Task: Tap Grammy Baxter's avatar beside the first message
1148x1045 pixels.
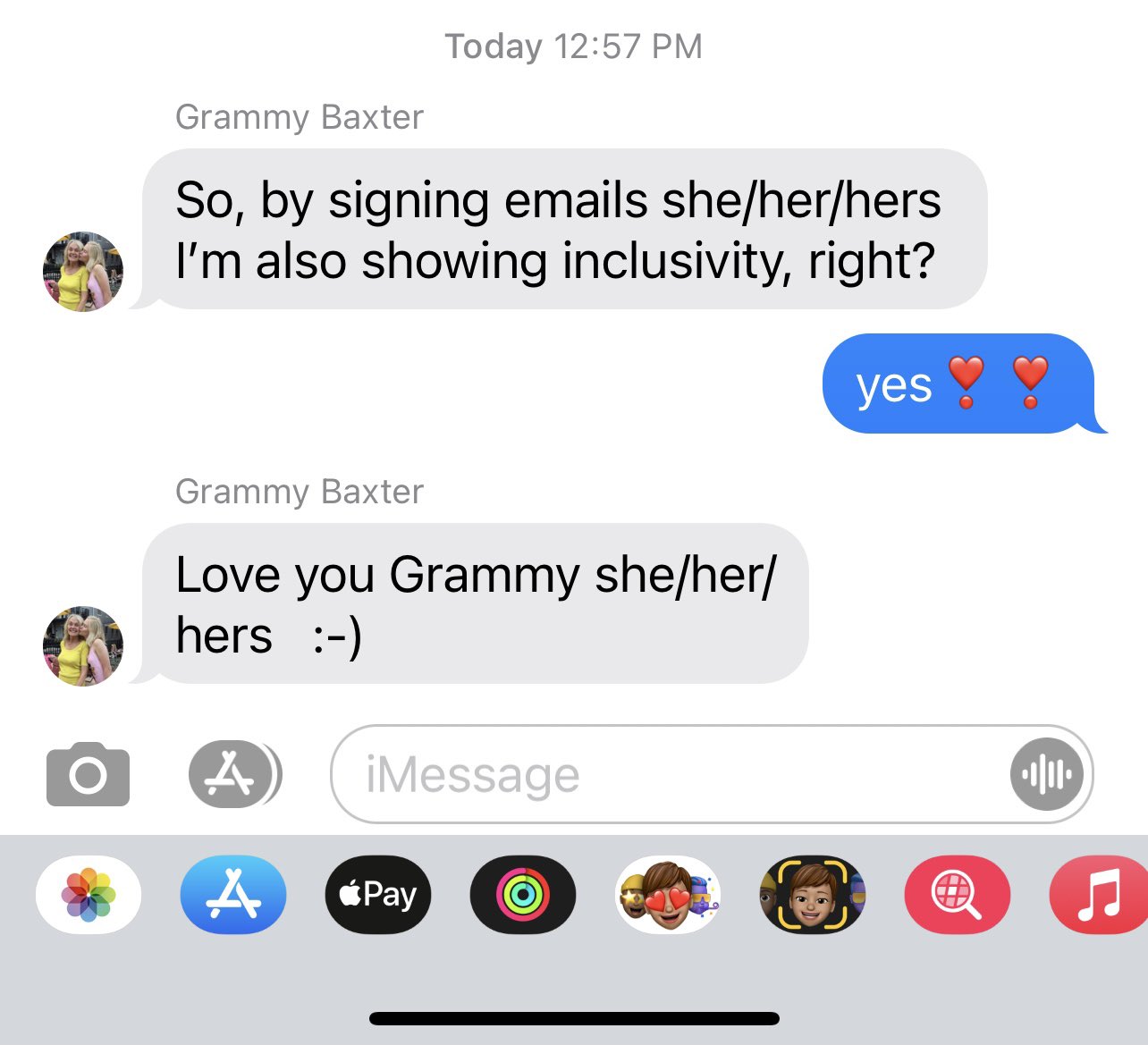Action: click(x=83, y=272)
